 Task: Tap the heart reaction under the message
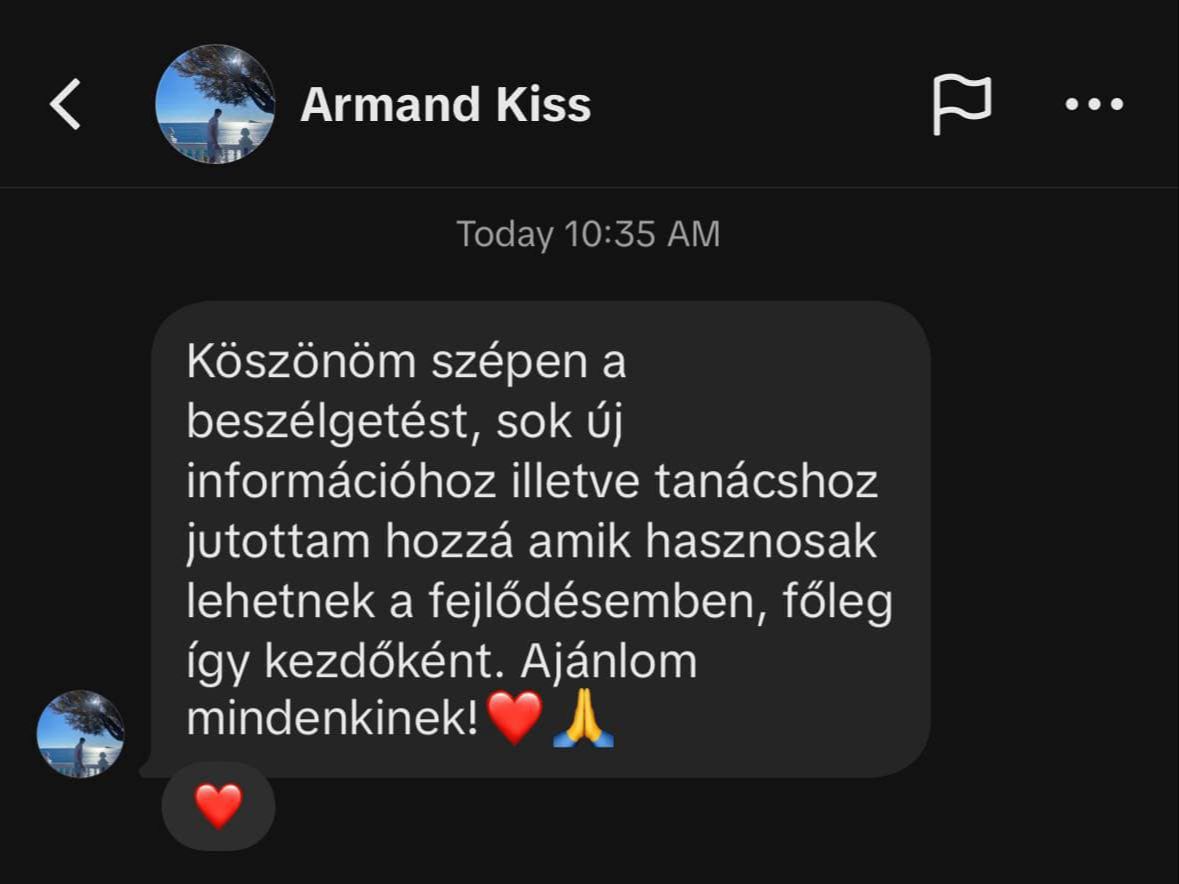(218, 806)
